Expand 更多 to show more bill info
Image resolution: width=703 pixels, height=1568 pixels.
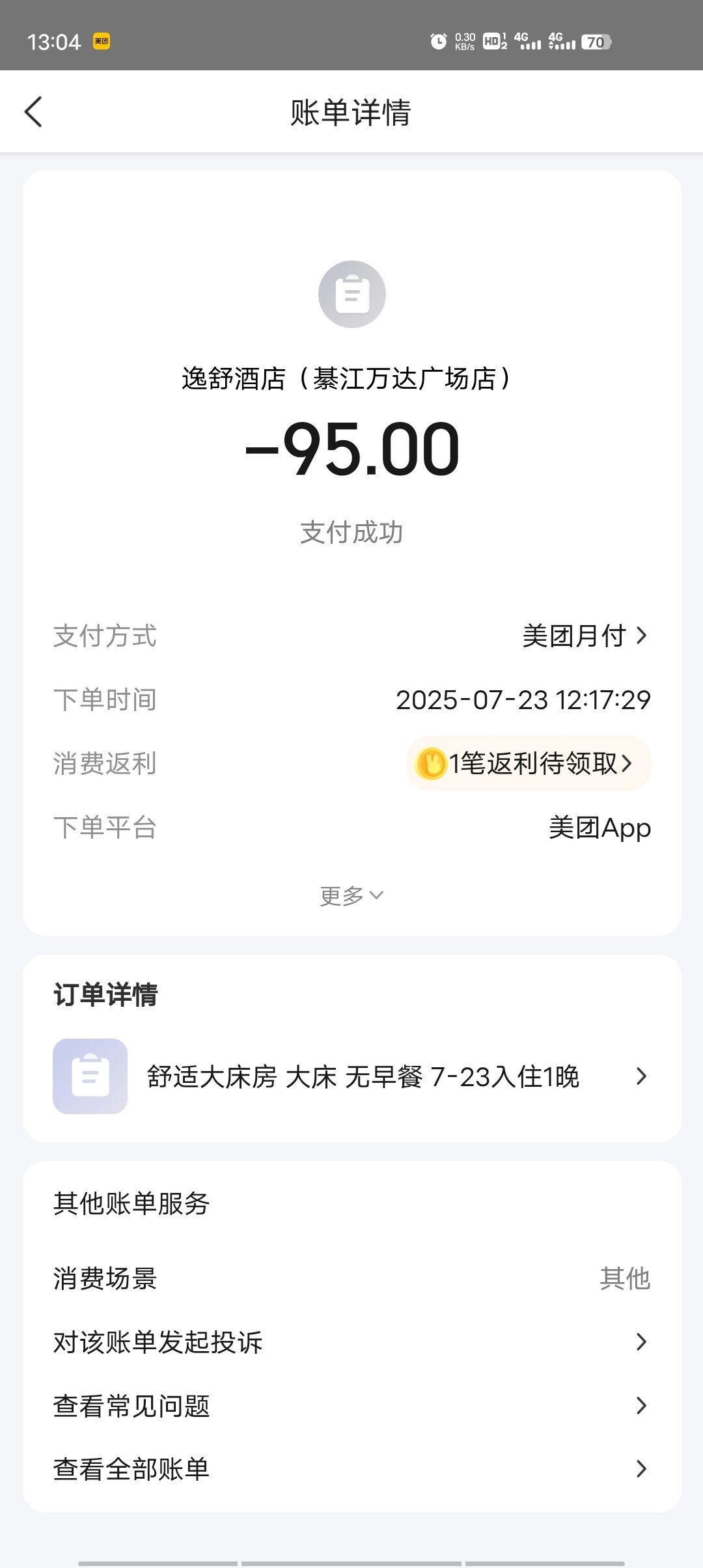(x=351, y=896)
